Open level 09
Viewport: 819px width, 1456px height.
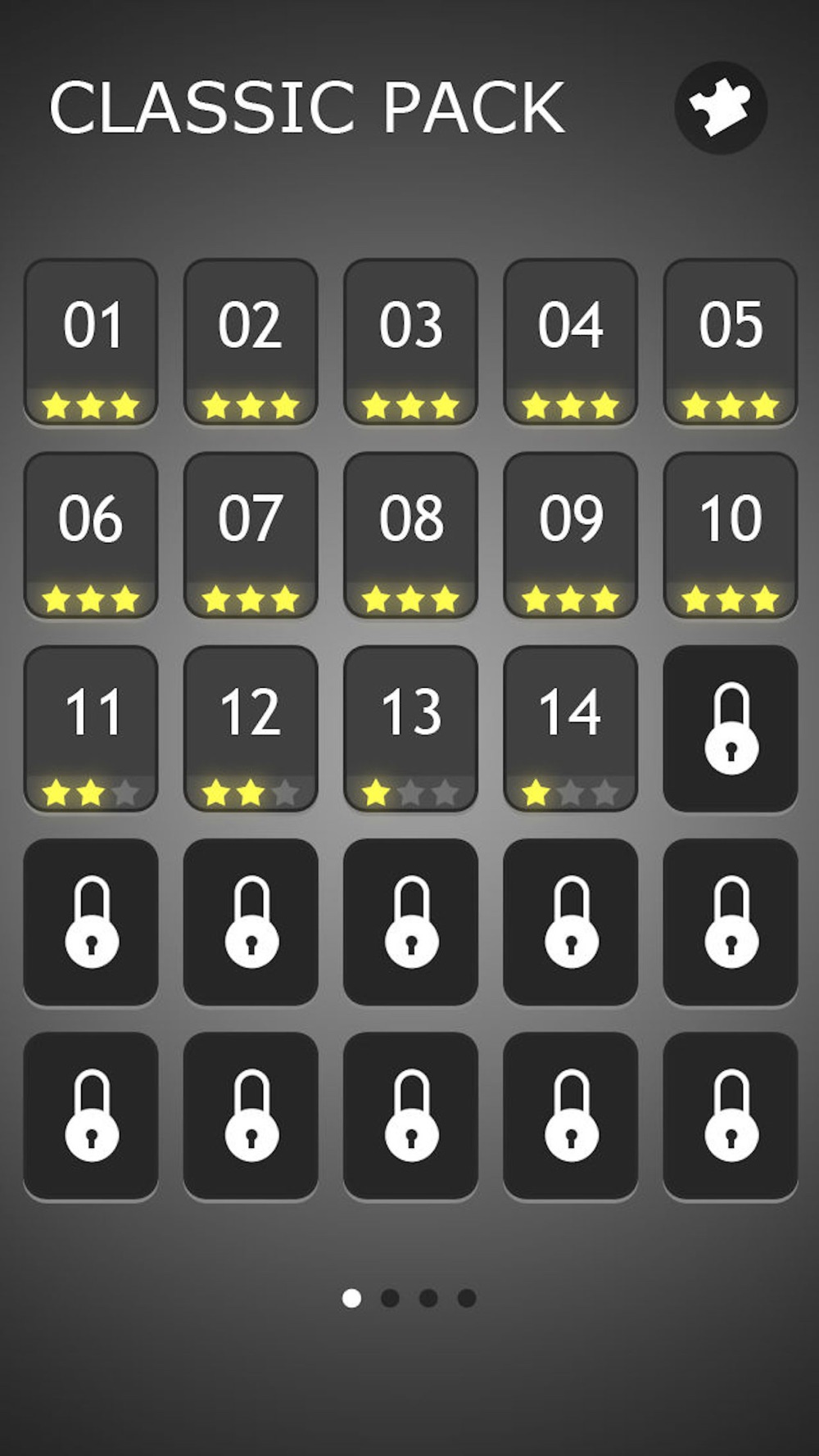(x=571, y=536)
